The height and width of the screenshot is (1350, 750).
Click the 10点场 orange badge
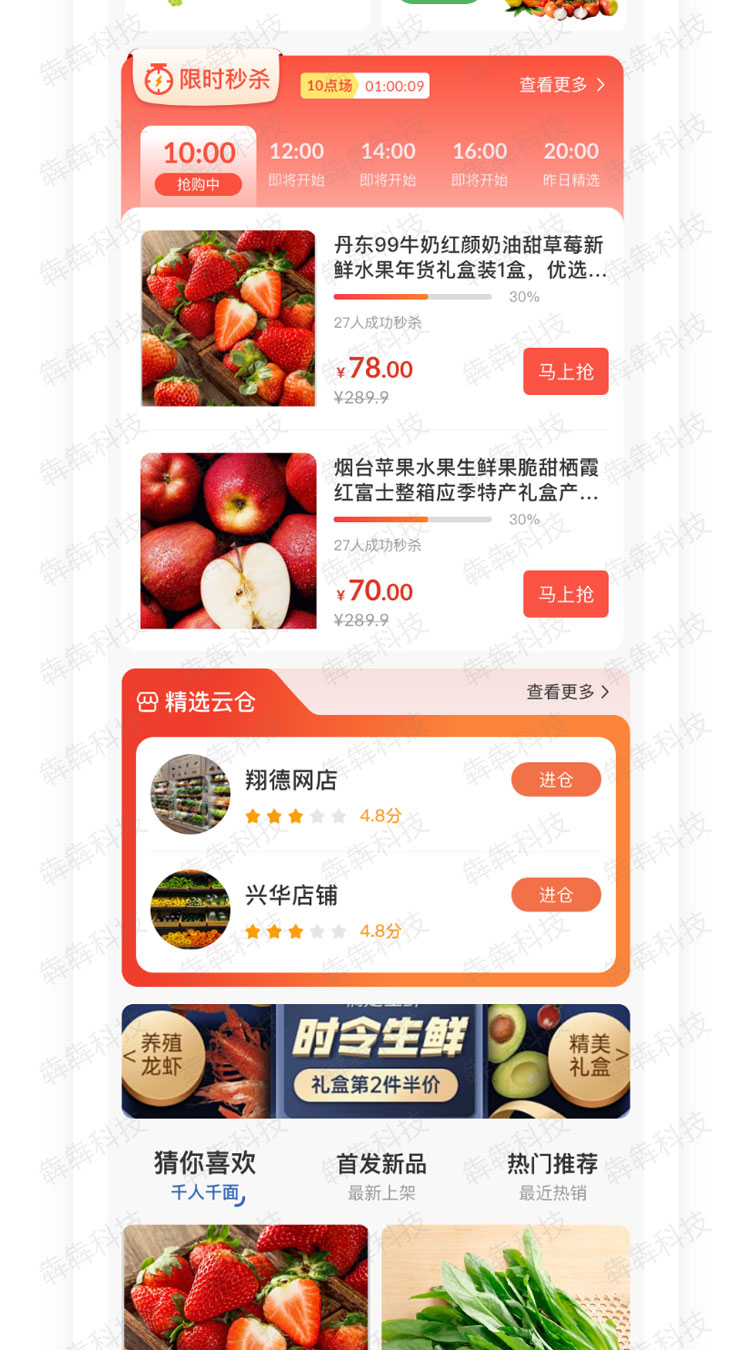pyautogui.click(x=330, y=87)
